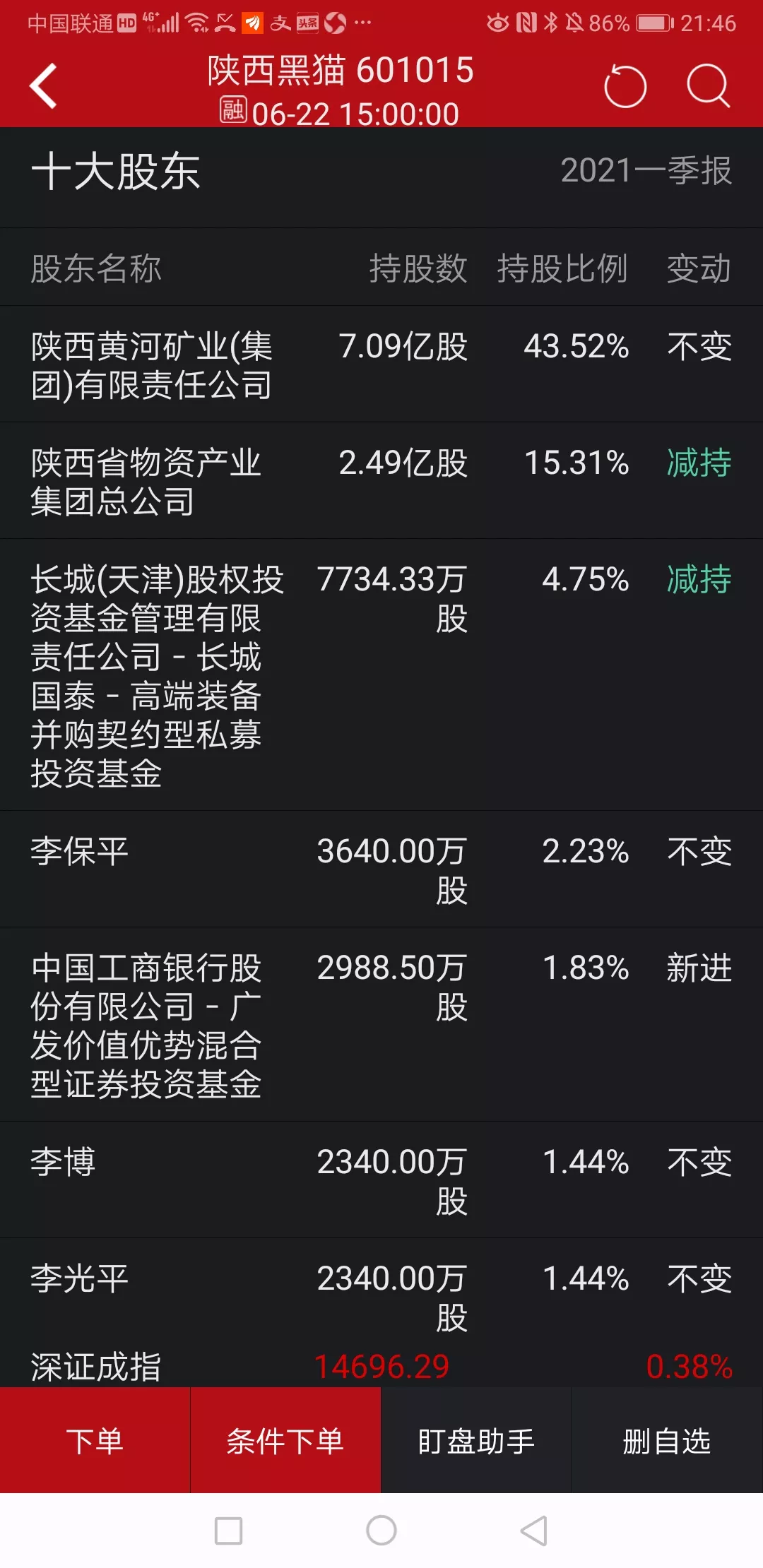This screenshot has height=1568, width=763.
Task: Open the system recent apps button
Action: (228, 1531)
